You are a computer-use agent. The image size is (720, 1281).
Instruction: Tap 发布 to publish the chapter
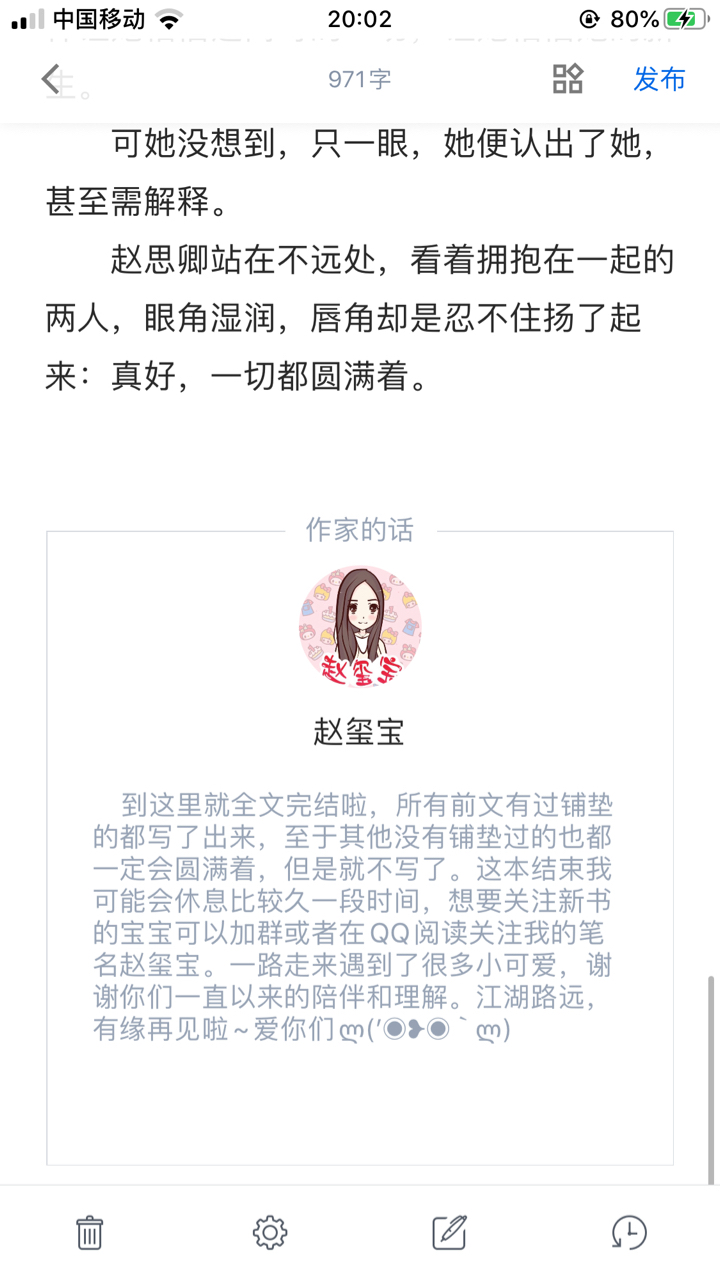click(659, 79)
